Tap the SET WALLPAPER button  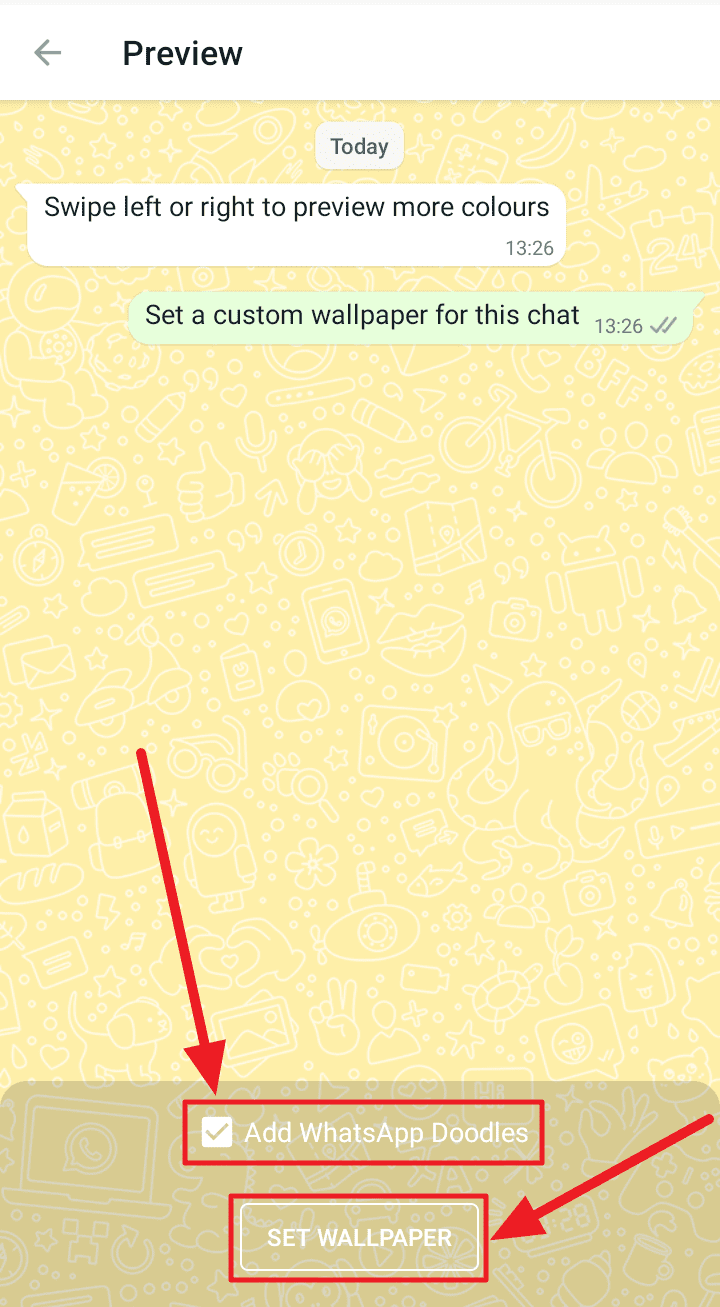[x=360, y=1238]
